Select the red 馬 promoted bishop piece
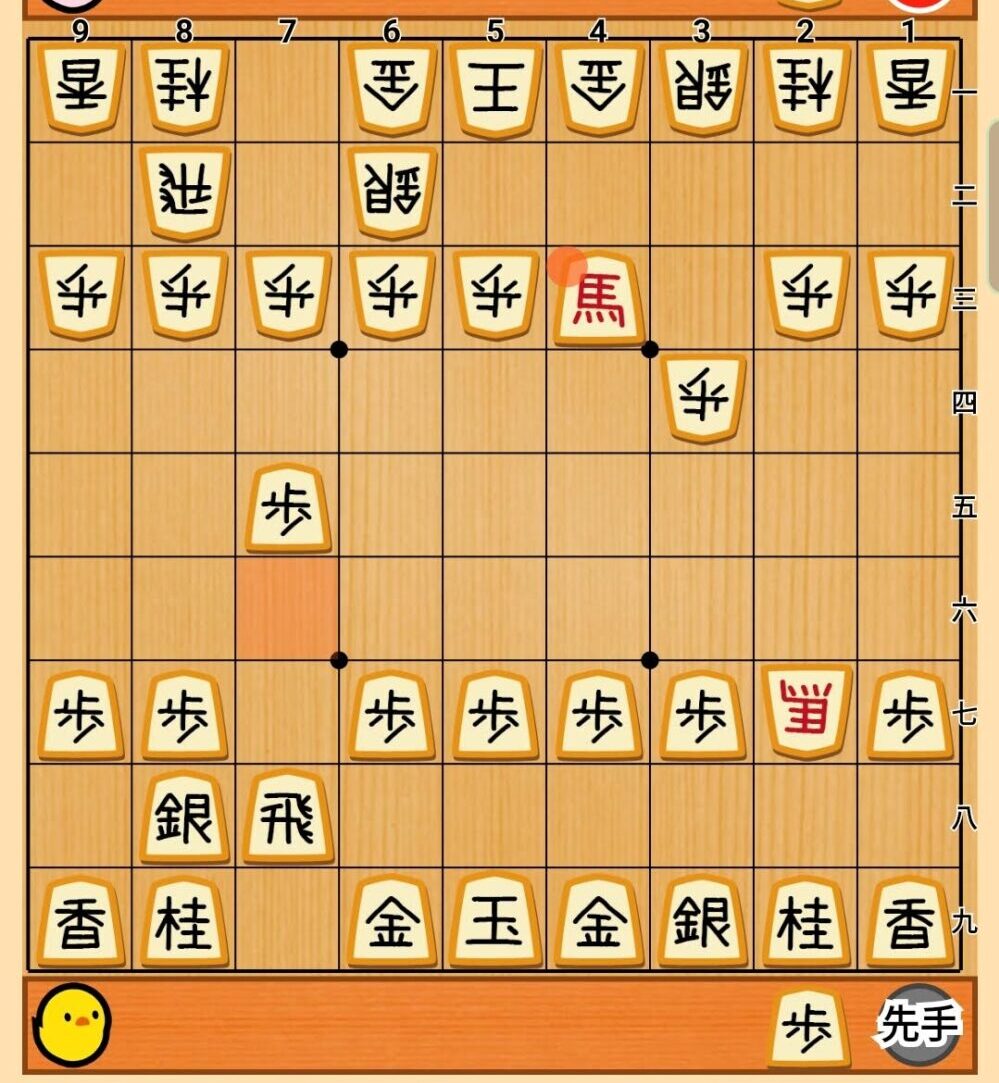 click(597, 298)
